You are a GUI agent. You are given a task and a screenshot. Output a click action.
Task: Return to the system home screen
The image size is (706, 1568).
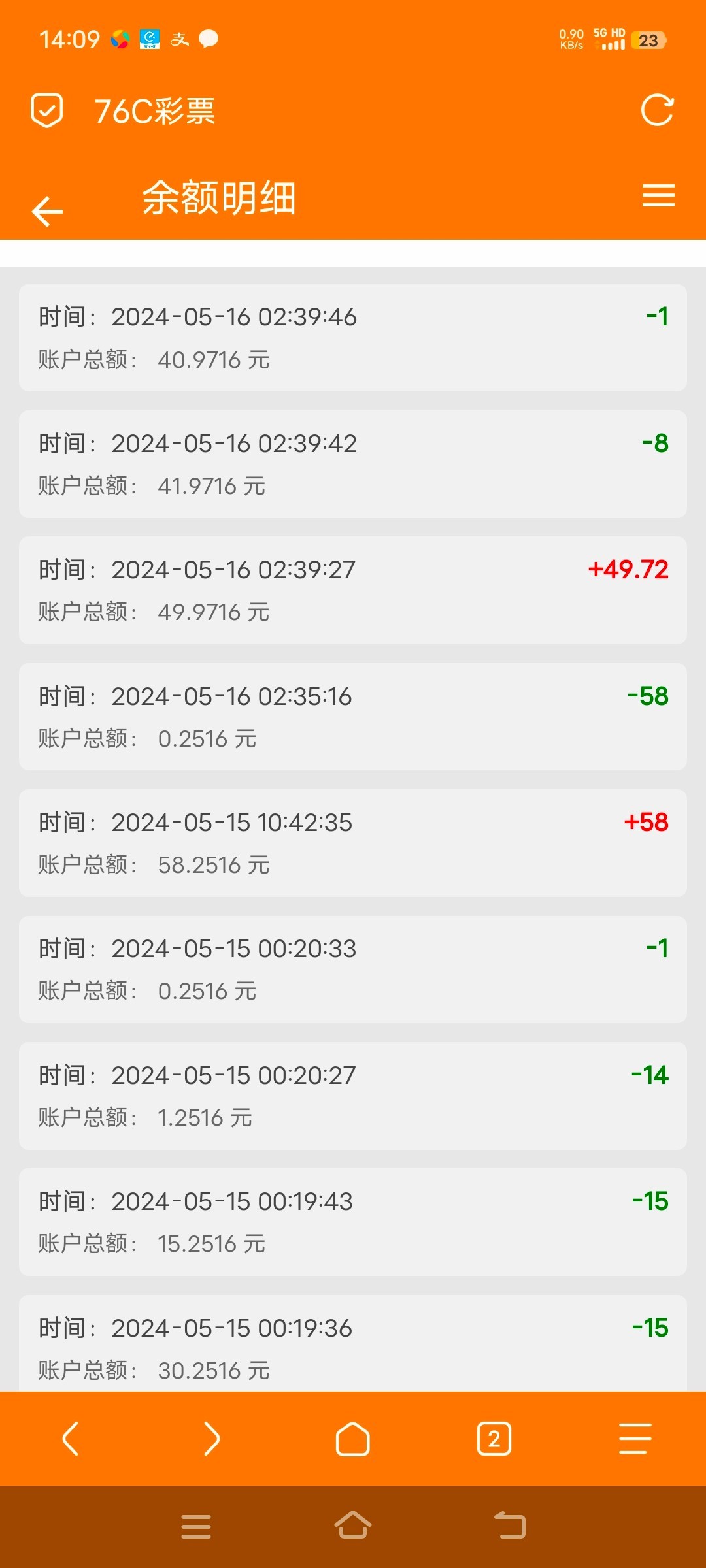point(353,1526)
